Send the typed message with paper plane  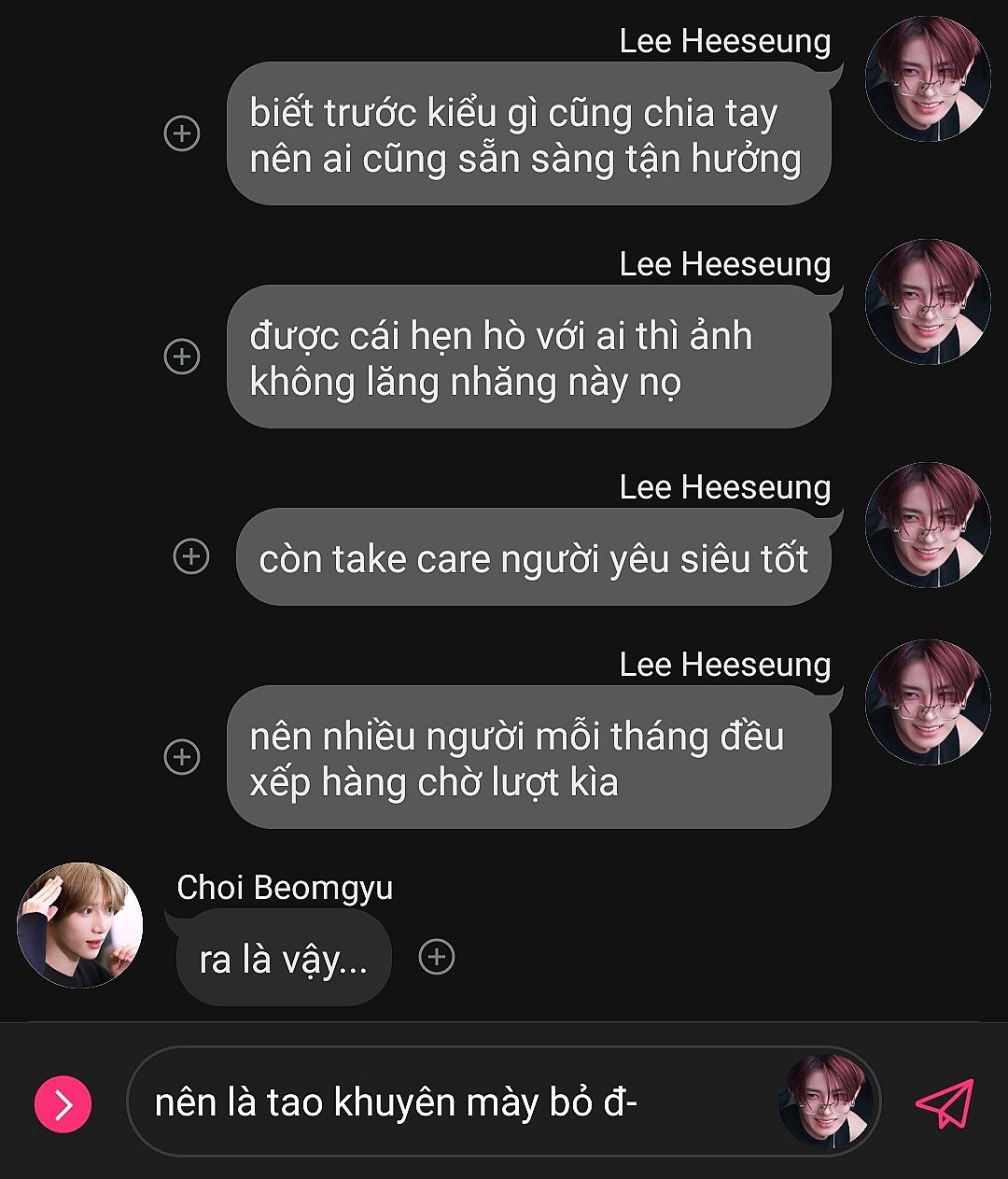click(x=945, y=1104)
